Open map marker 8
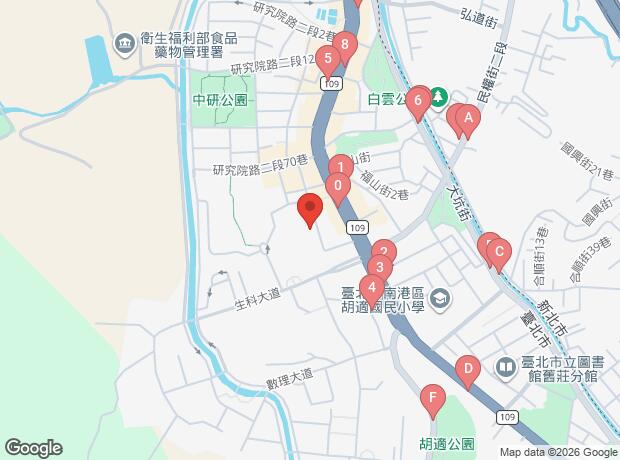The width and height of the screenshot is (620, 460). click(344, 45)
